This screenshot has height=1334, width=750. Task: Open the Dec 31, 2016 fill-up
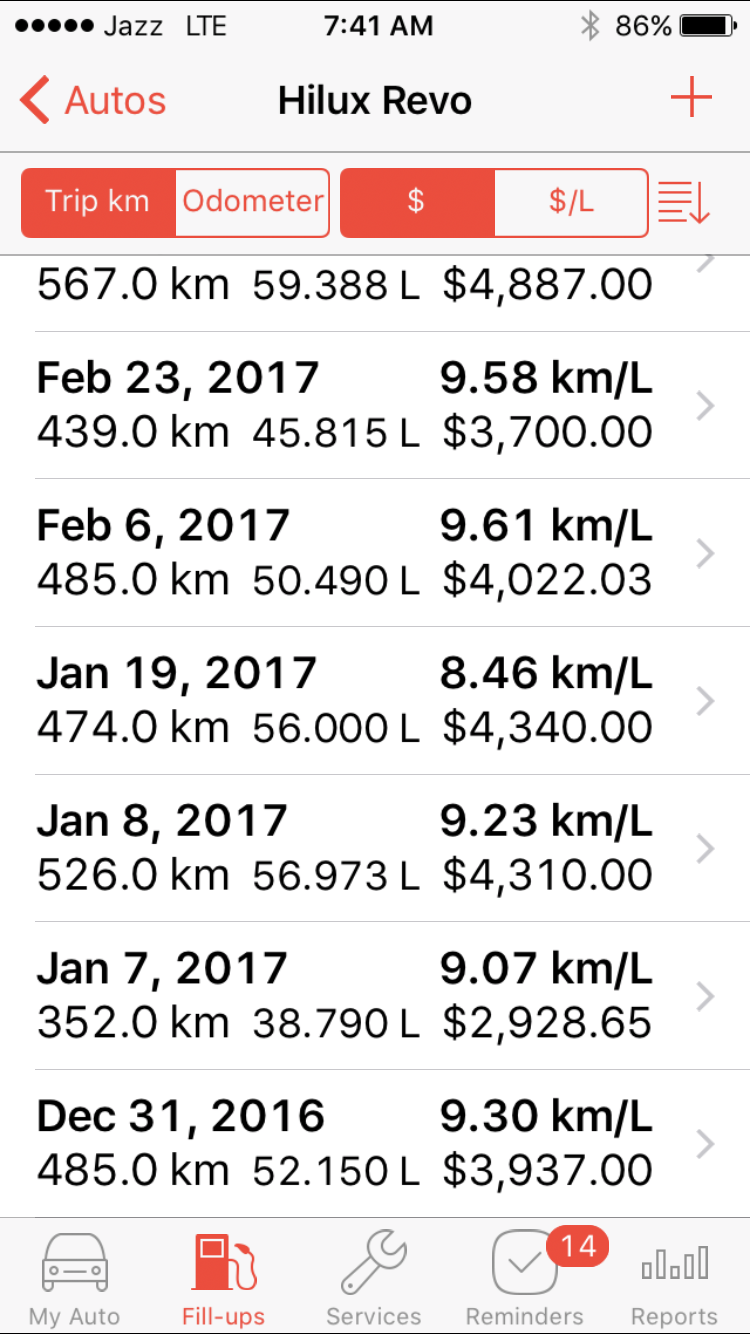pos(375,1143)
